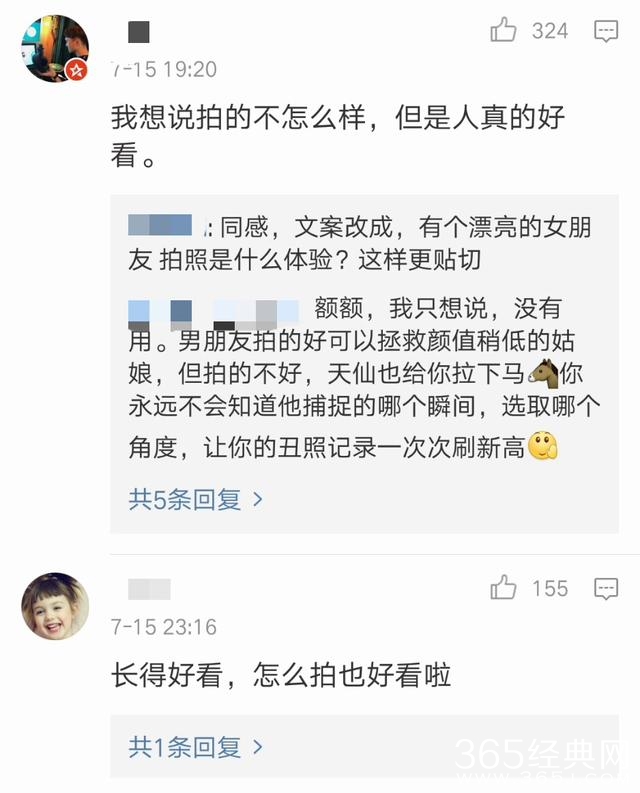Screen dimensions: 640x793
Task: Expand 共1条回复 reply
Action: (x=195, y=746)
